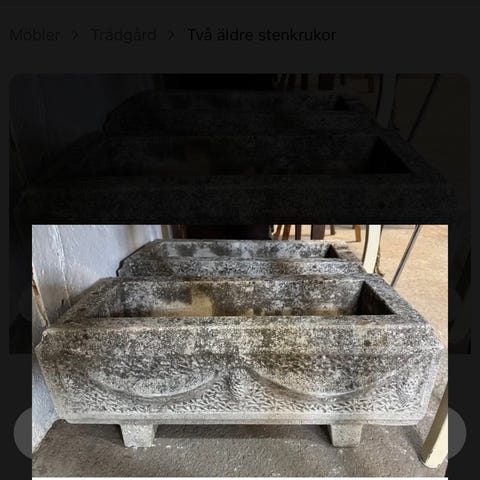Tap the enlarged stone planter photo
This screenshot has height=480, width=480.
point(240,351)
